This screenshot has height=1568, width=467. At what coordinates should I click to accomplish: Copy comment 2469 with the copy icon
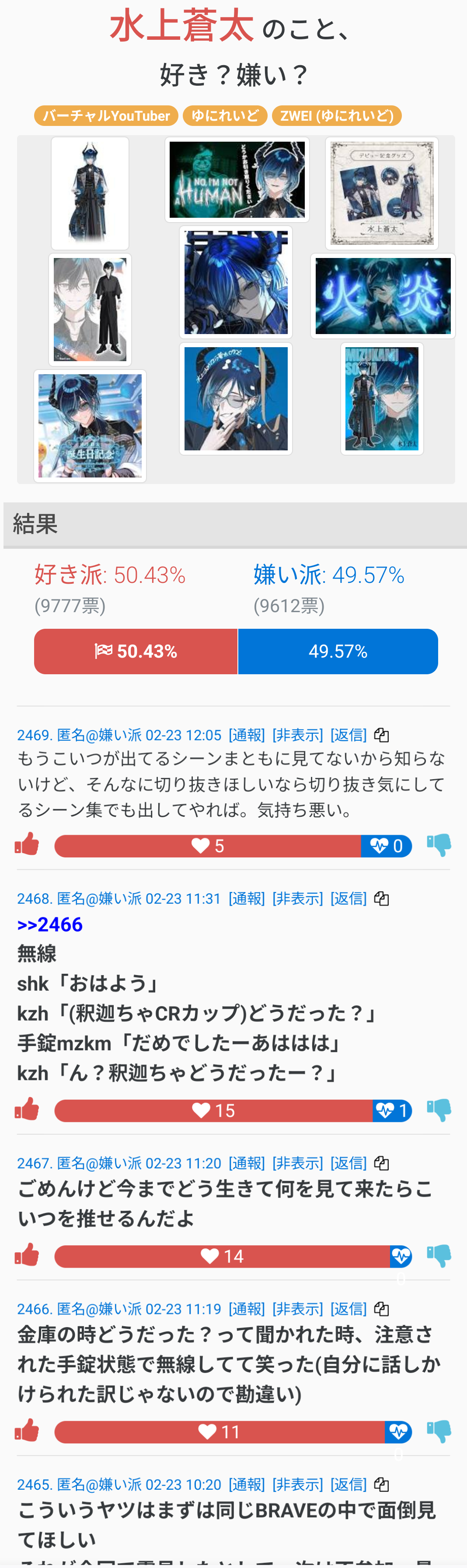click(x=382, y=735)
